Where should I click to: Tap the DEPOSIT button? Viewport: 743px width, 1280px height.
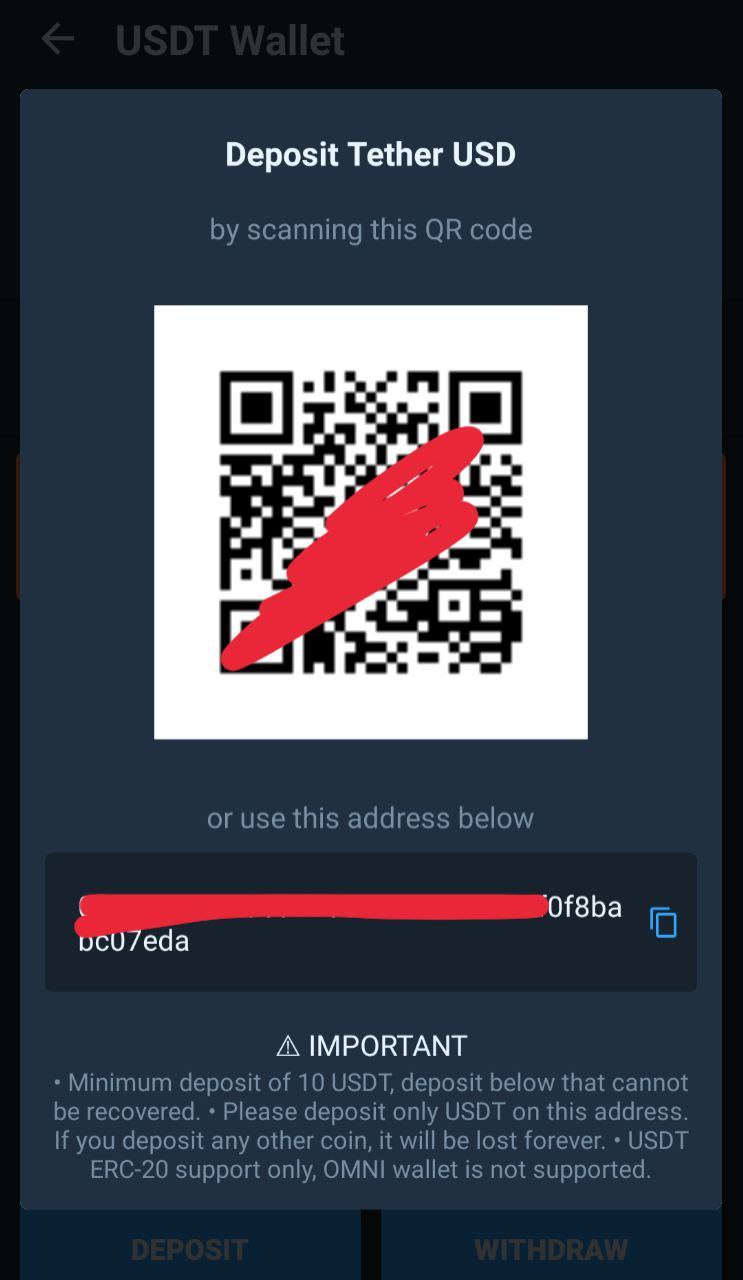pyautogui.click(x=189, y=1246)
